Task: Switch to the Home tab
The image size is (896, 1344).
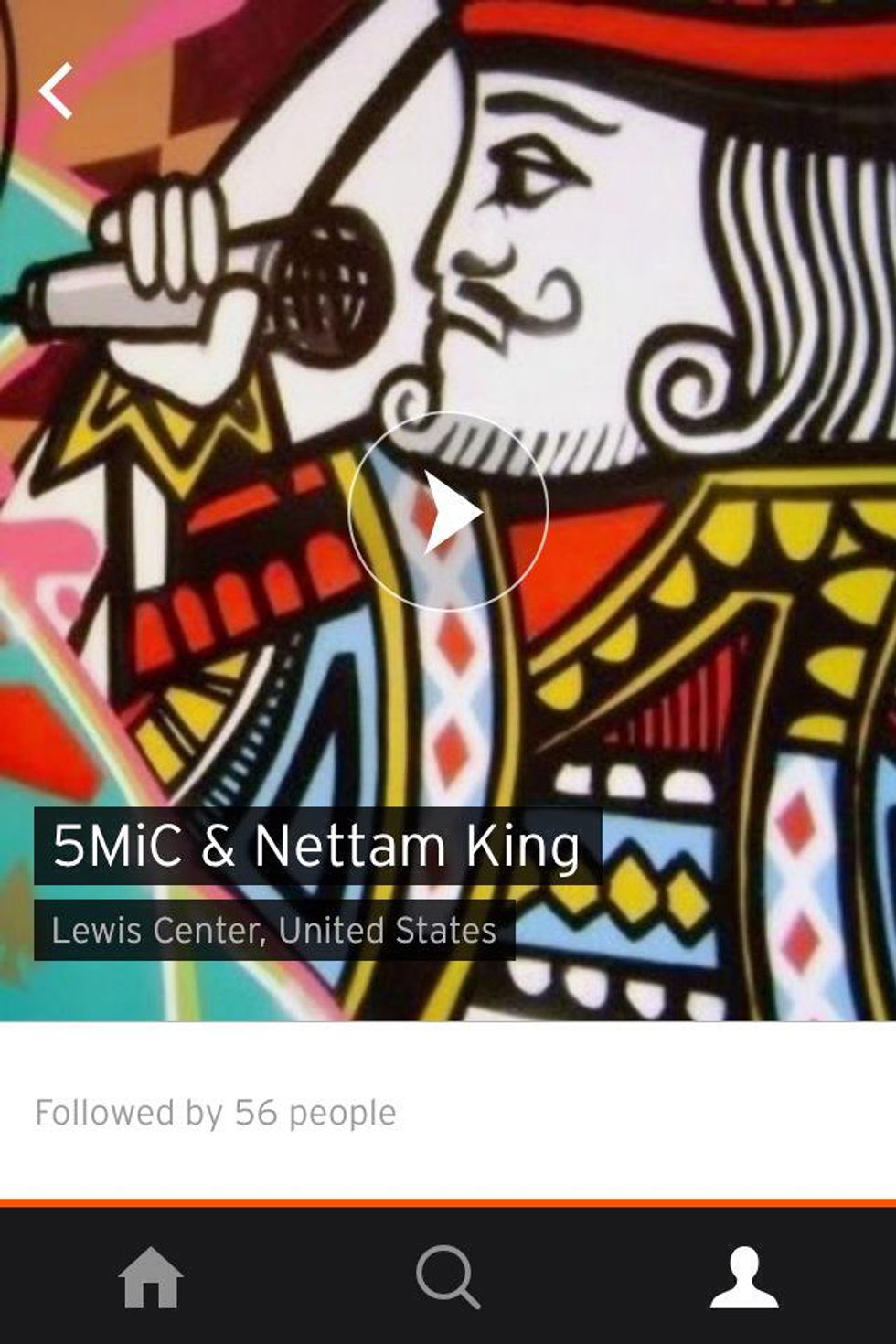Action: (x=151, y=1277)
